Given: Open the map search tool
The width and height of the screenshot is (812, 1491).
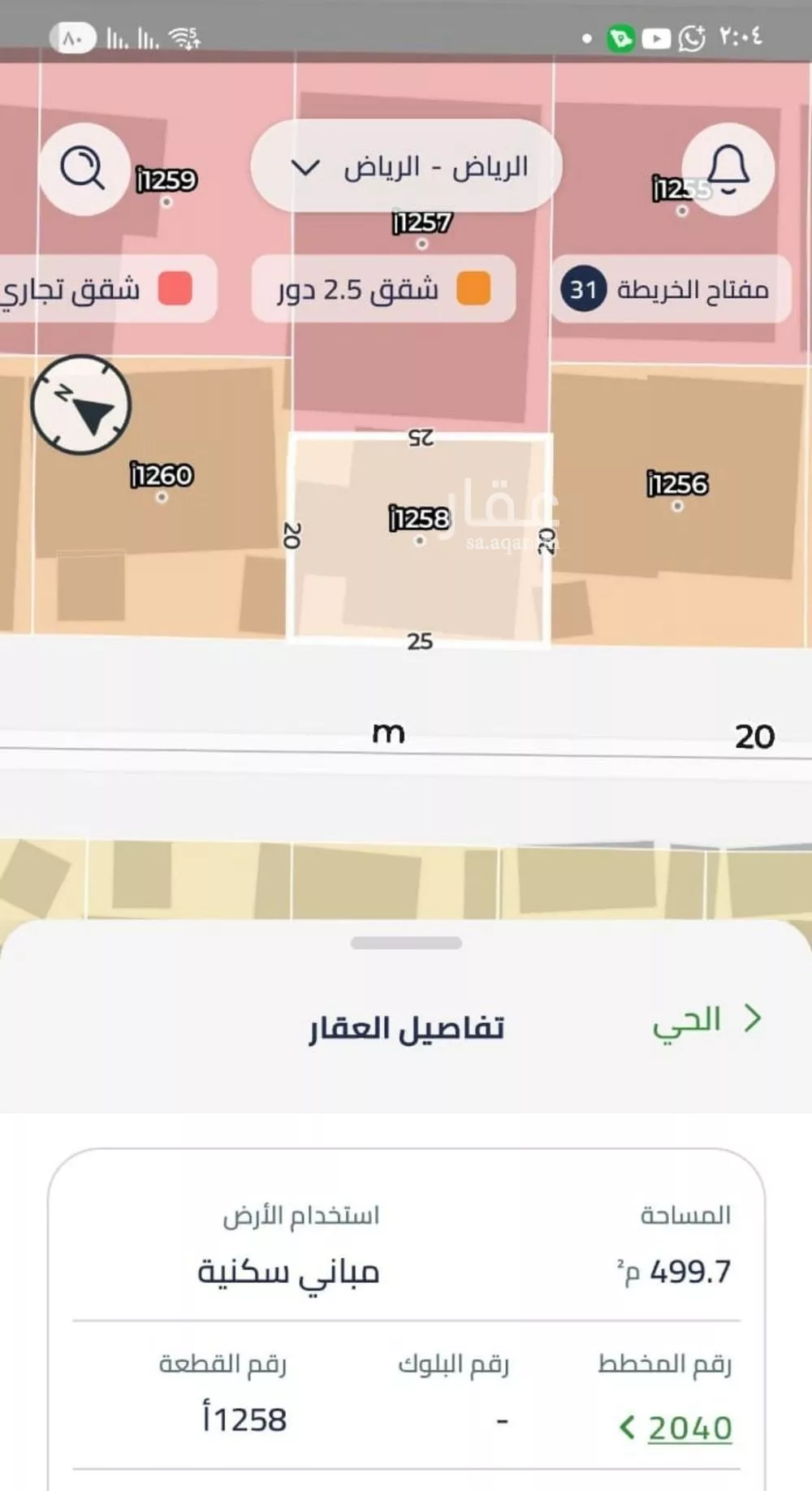Looking at the screenshot, I should point(84,167).
